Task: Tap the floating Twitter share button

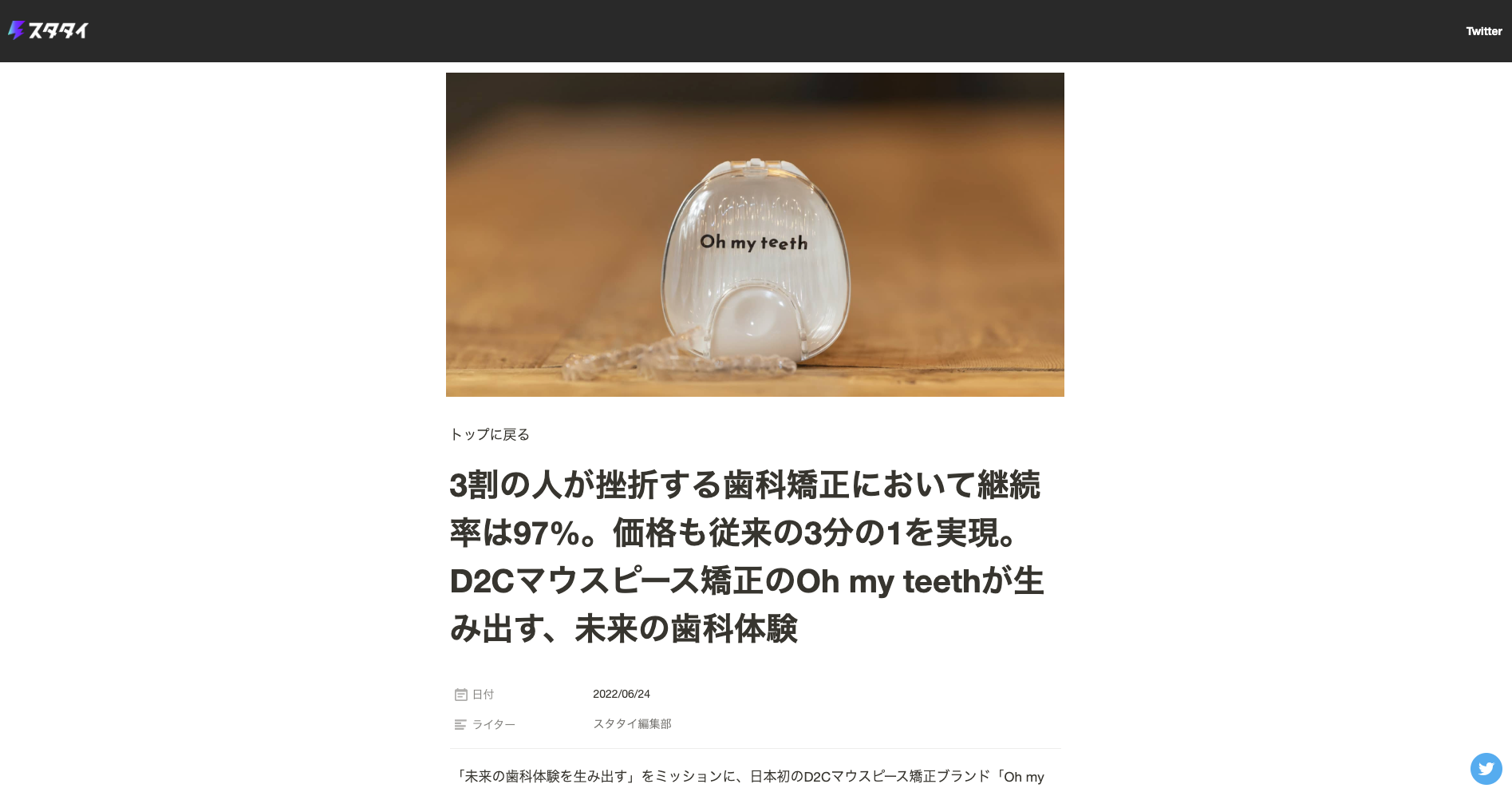Action: (1486, 769)
